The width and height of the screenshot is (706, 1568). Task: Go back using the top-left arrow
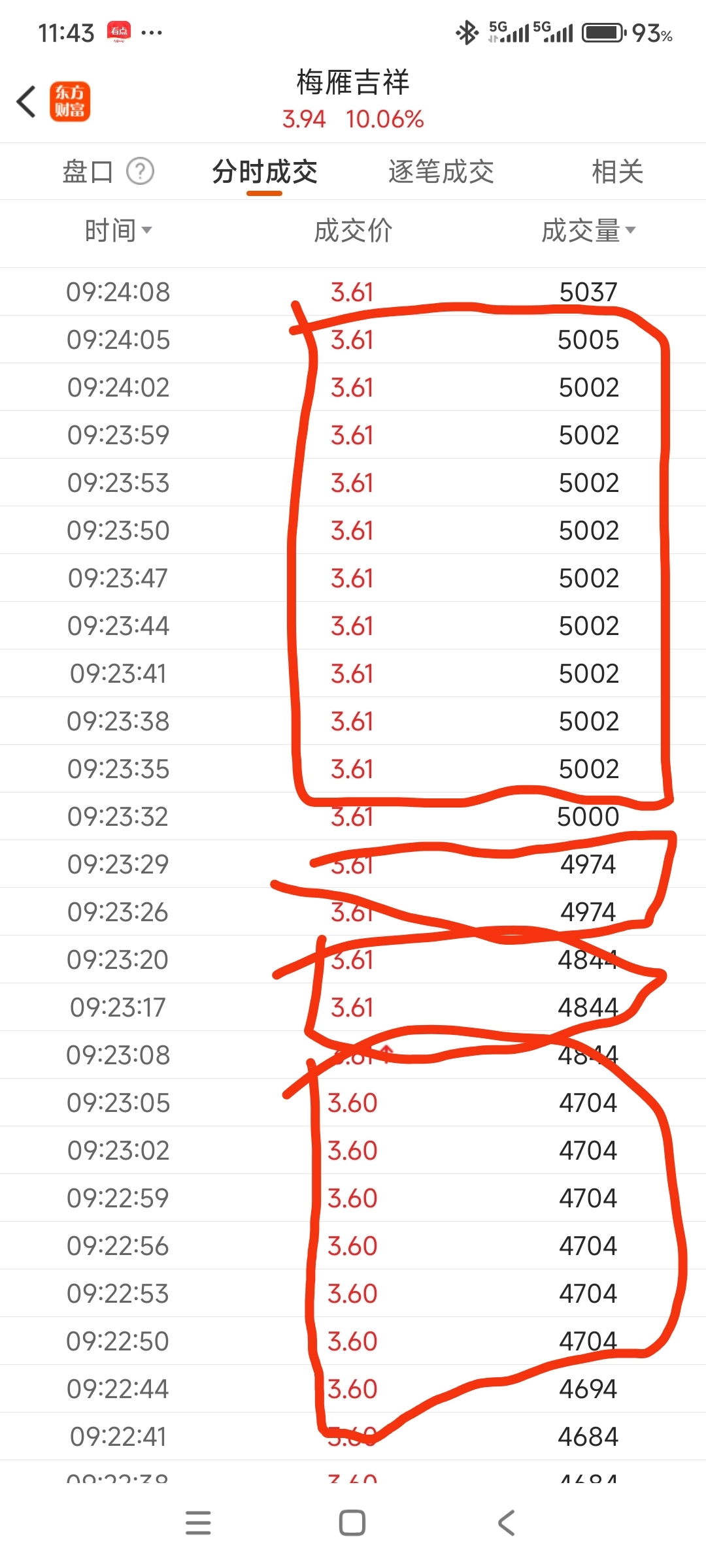pyautogui.click(x=26, y=102)
